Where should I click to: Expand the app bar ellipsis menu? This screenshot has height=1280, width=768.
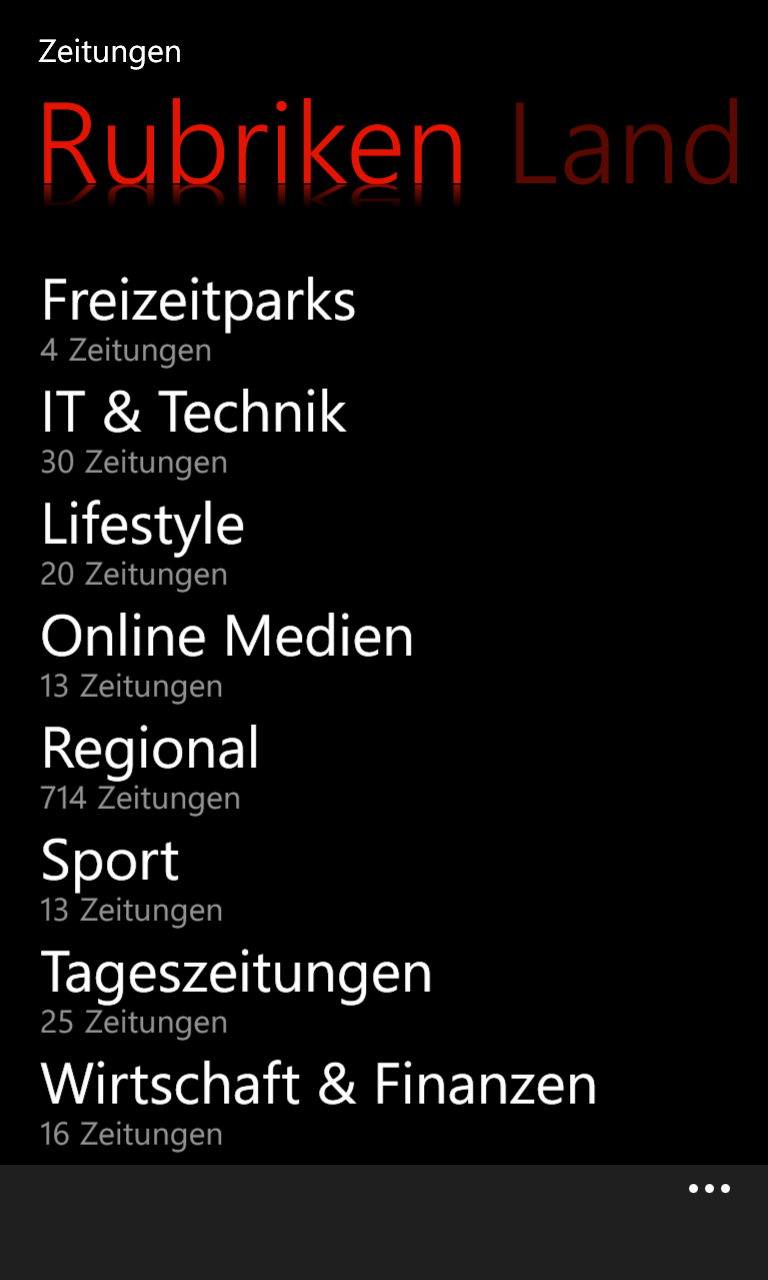(x=709, y=1189)
